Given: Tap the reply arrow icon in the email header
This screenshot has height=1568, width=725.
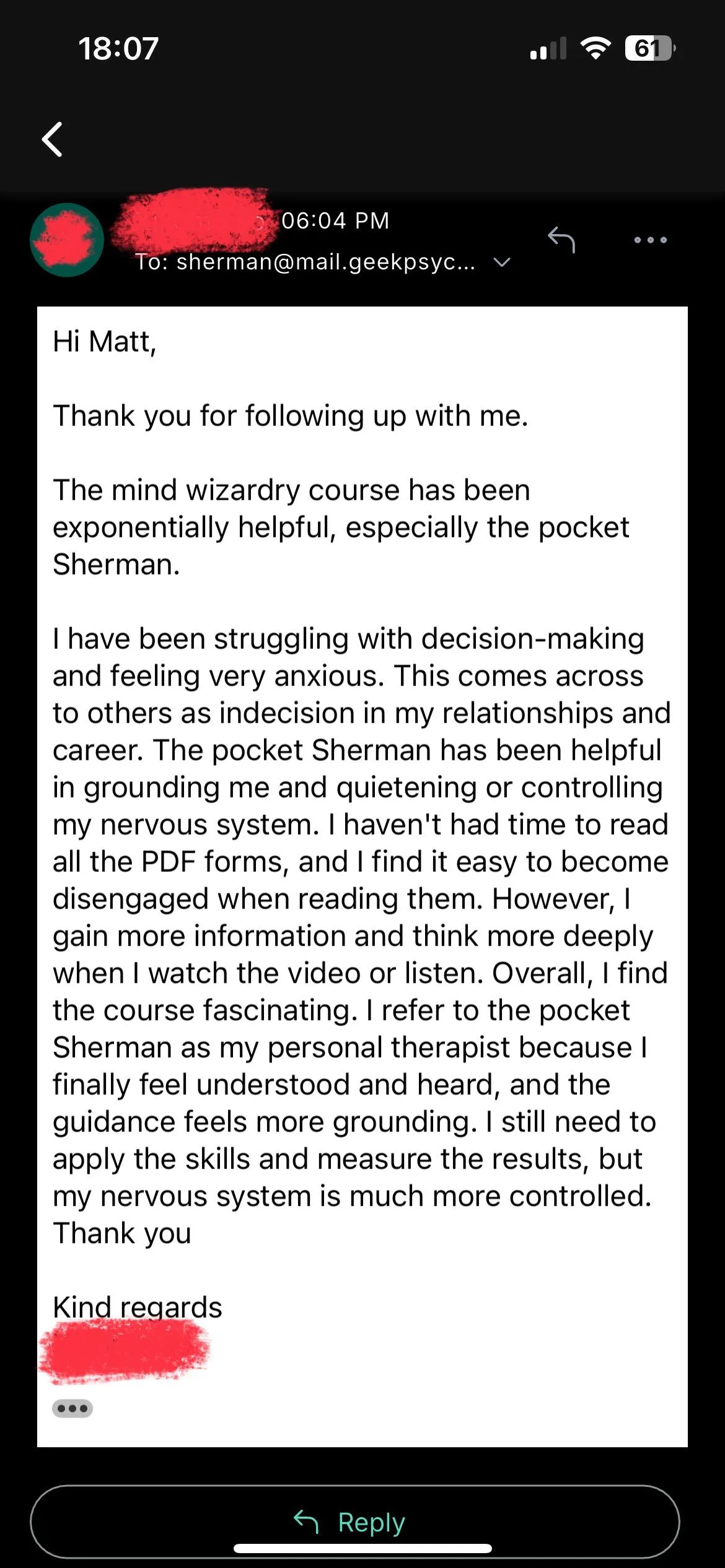Looking at the screenshot, I should (561, 240).
